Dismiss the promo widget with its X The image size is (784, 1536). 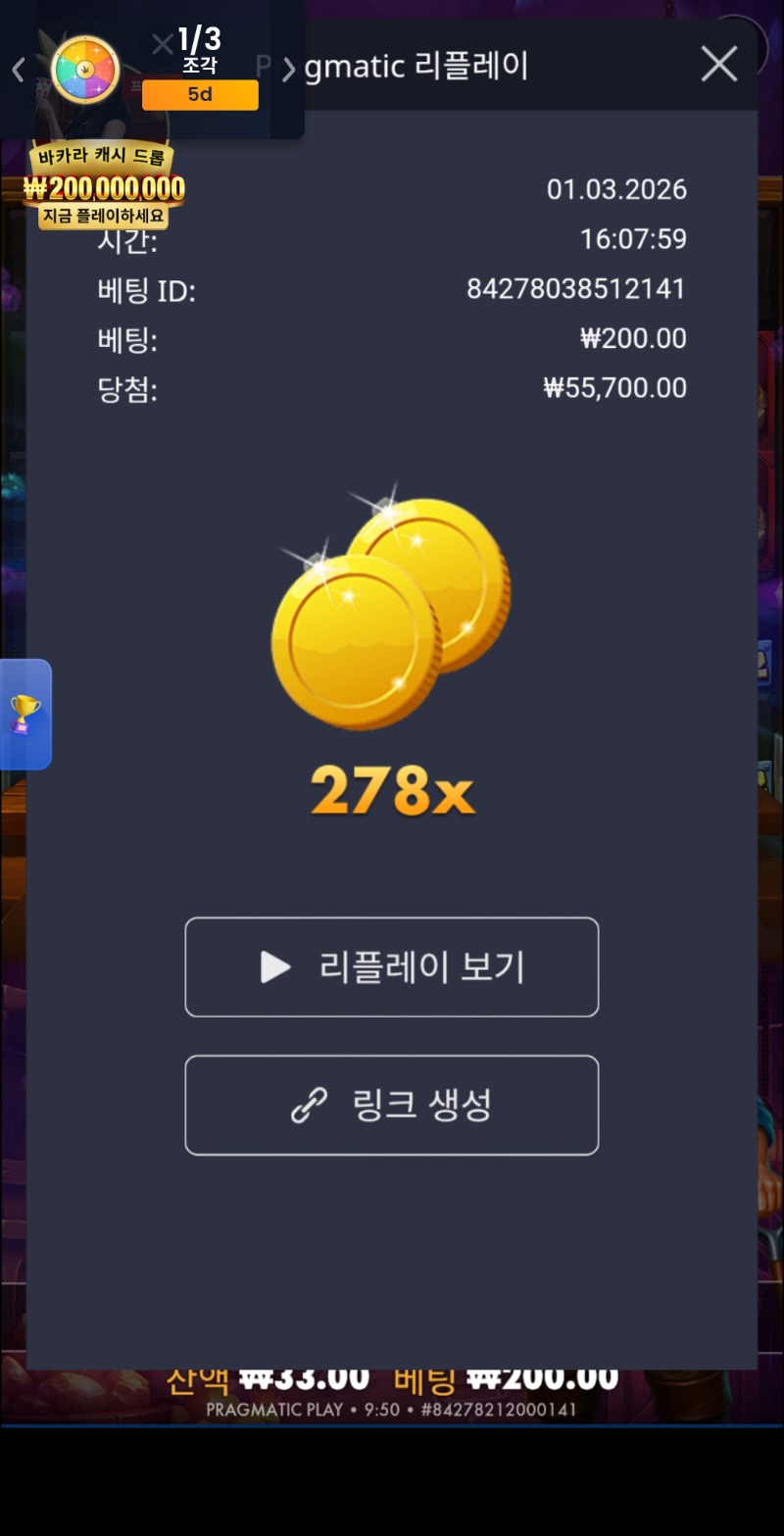[163, 44]
